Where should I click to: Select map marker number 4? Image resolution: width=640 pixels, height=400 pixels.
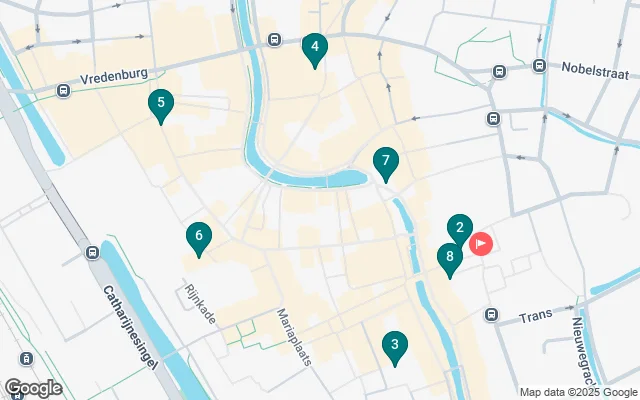tap(315, 47)
